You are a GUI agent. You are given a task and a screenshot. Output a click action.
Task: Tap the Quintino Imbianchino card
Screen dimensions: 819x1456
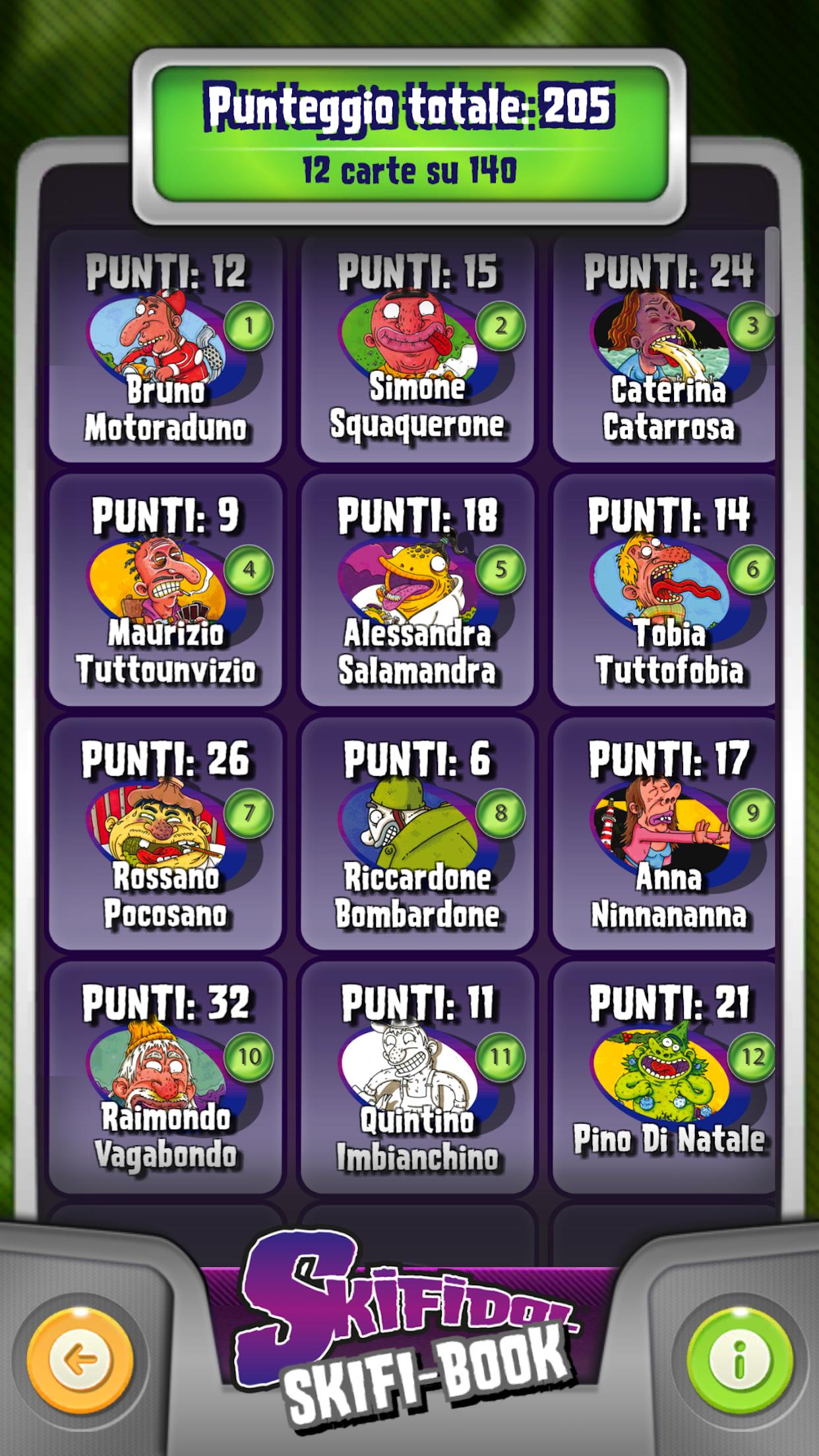417,1077
